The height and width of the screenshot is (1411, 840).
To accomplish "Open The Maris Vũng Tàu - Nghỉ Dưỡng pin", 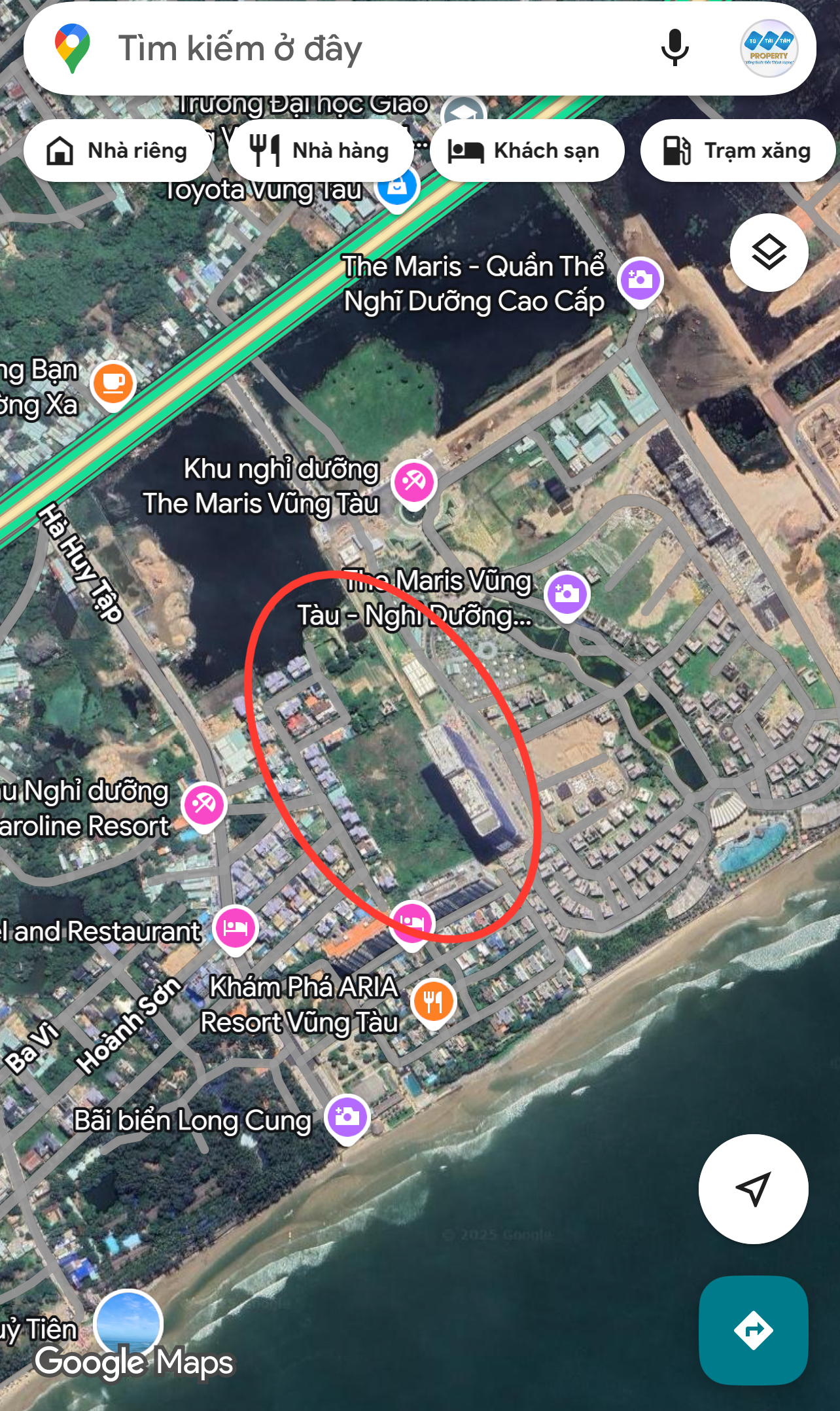I will click(567, 594).
